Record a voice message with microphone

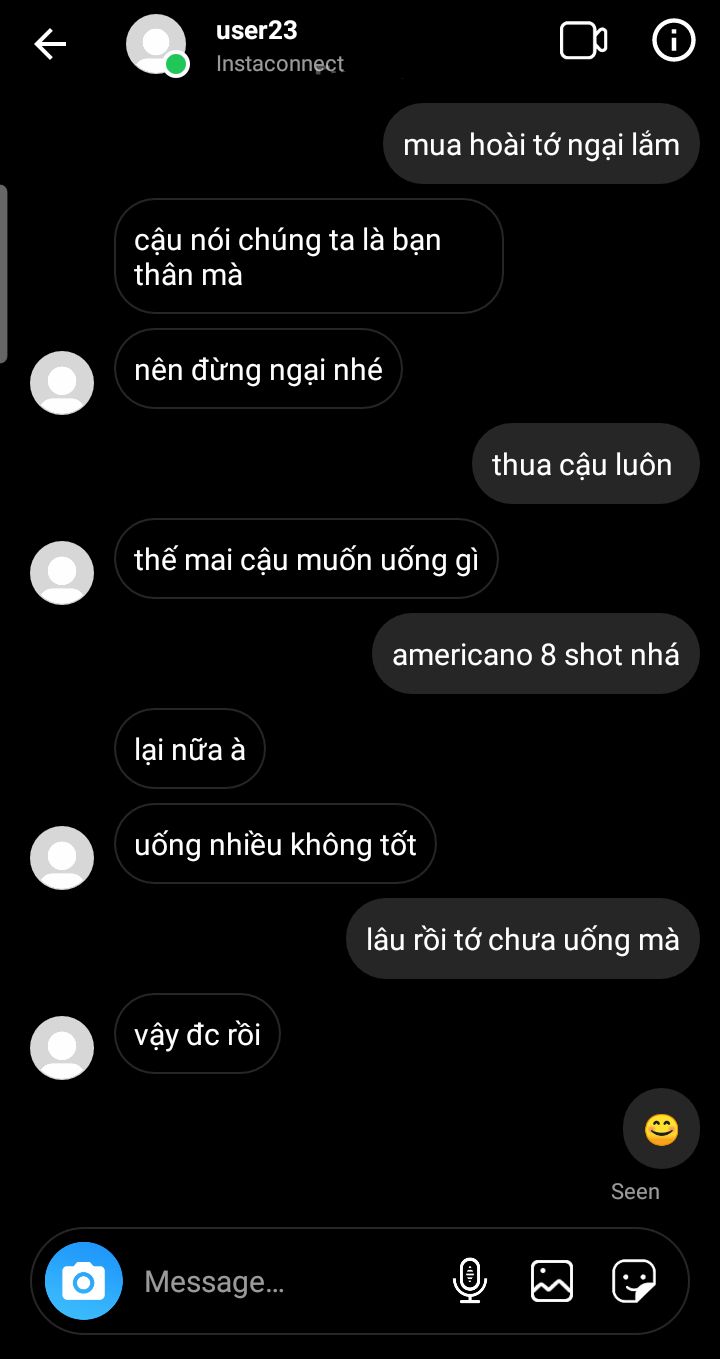pyautogui.click(x=469, y=1281)
